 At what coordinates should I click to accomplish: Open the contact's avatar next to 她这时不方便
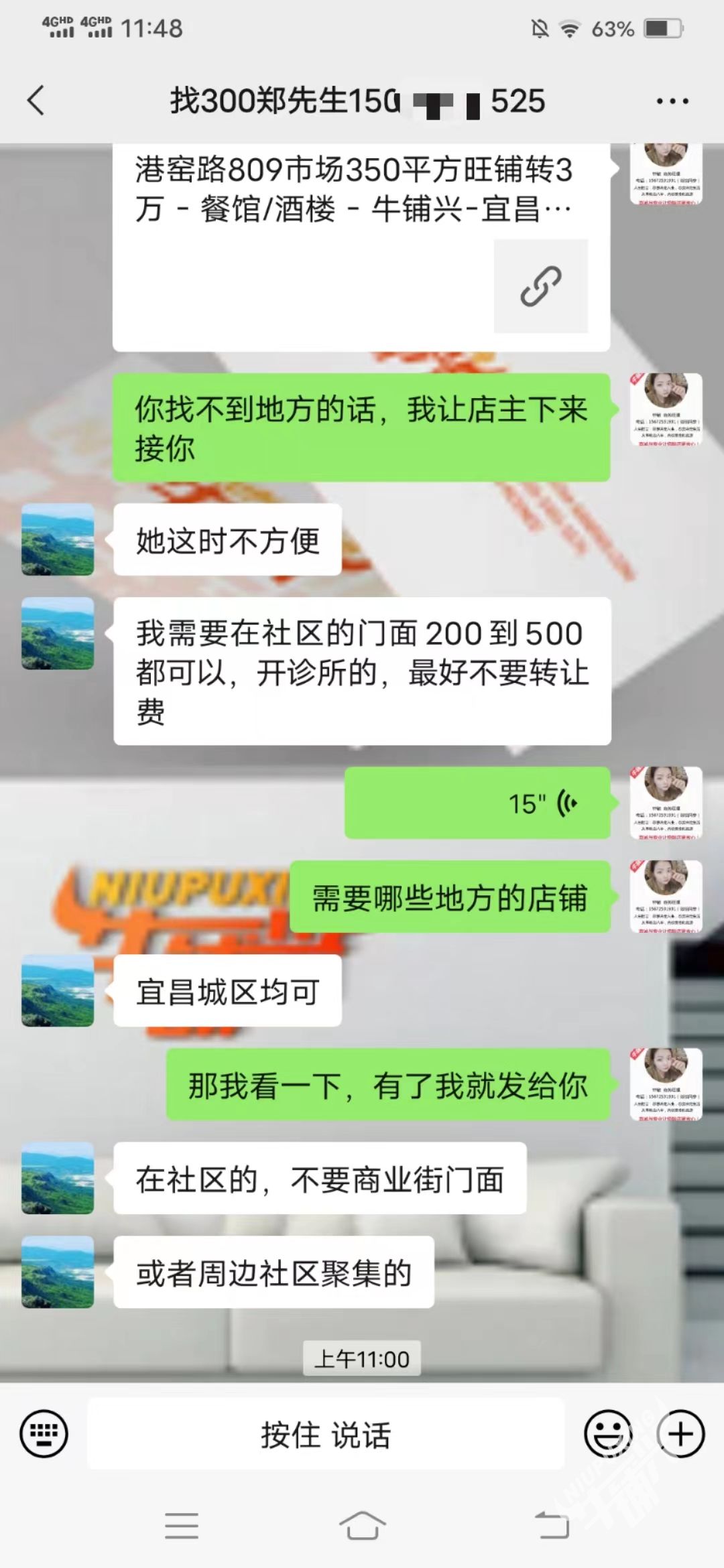(58, 539)
